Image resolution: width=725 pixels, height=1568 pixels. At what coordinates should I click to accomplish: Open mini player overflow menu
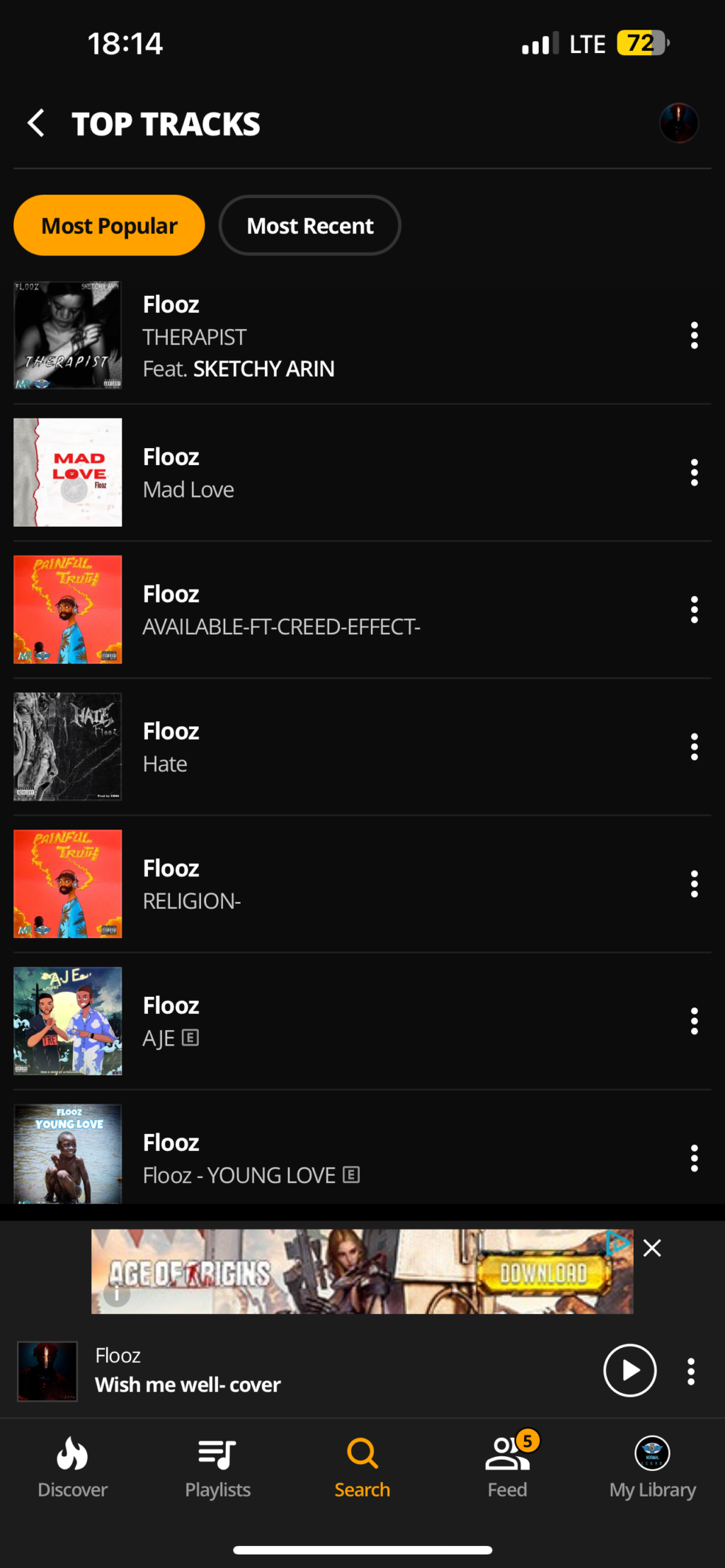click(x=690, y=1371)
